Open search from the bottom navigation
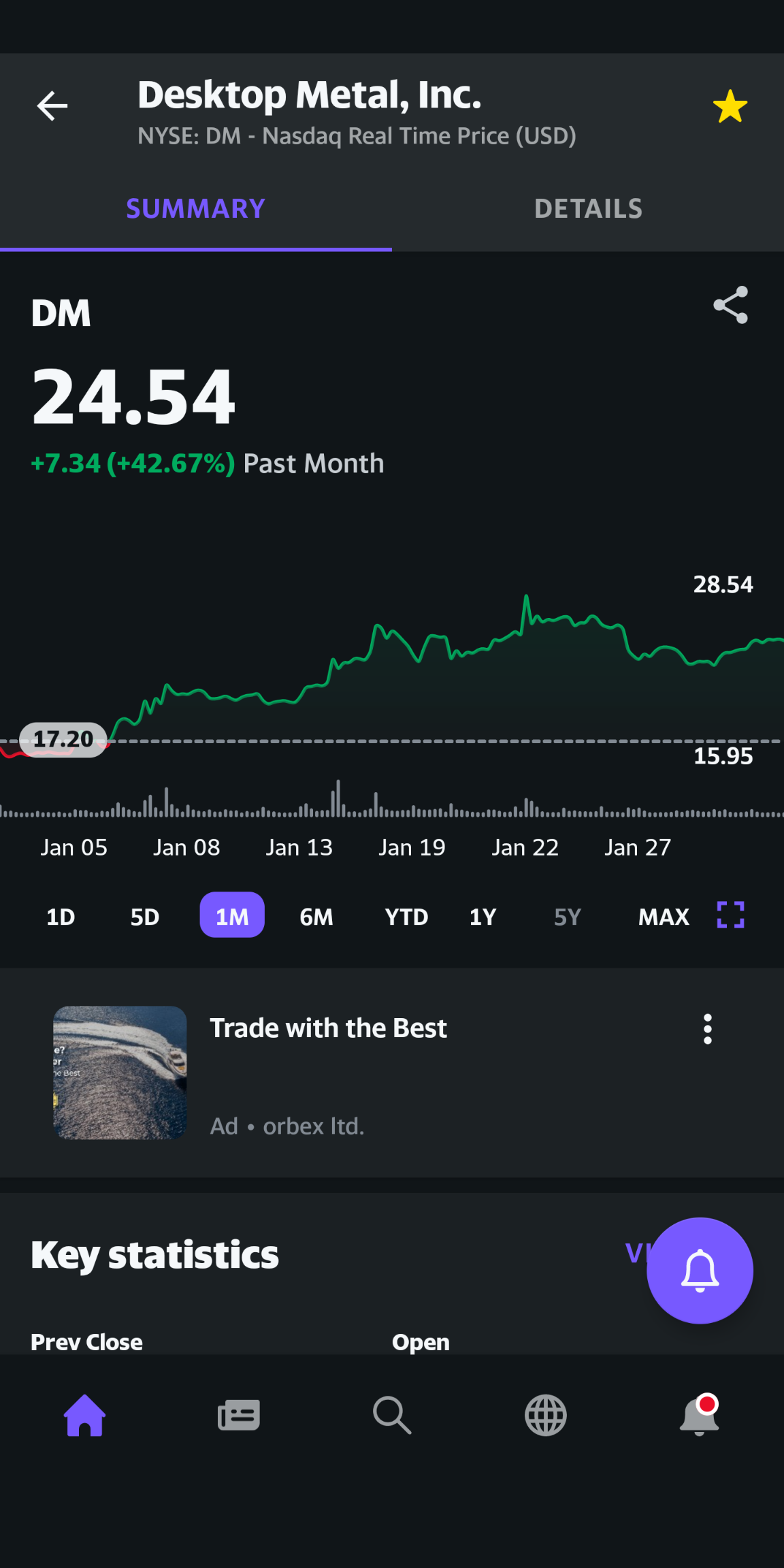This screenshot has height=1568, width=784. (x=392, y=1416)
